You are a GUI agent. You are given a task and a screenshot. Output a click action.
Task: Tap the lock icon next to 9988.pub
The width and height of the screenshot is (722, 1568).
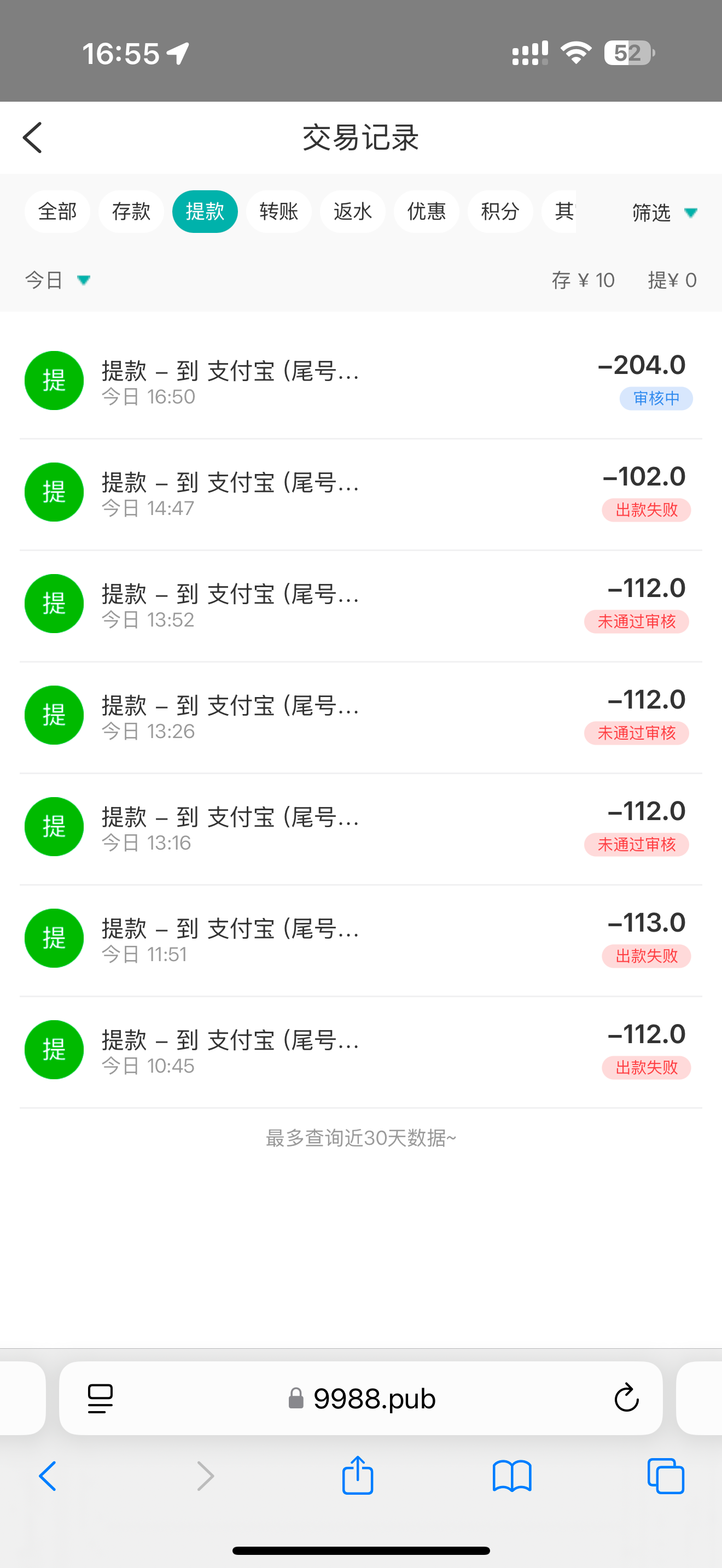[296, 1399]
